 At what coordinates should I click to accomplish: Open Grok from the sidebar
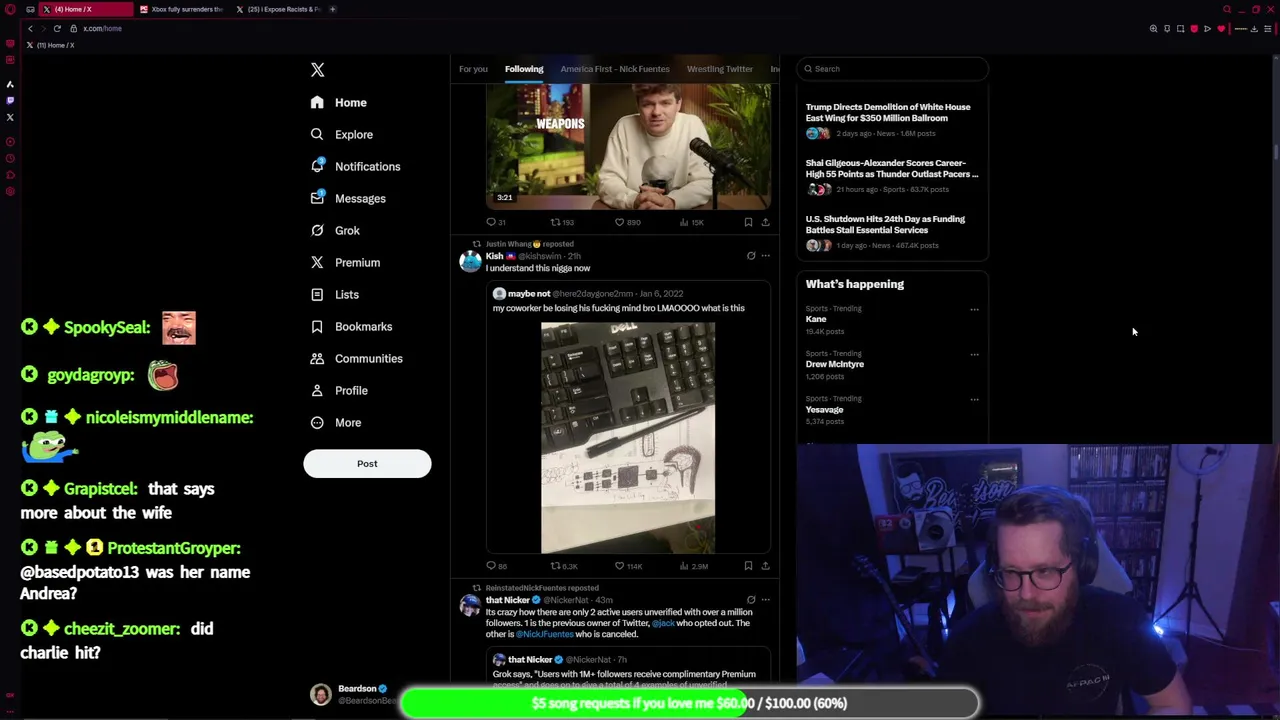click(346, 230)
